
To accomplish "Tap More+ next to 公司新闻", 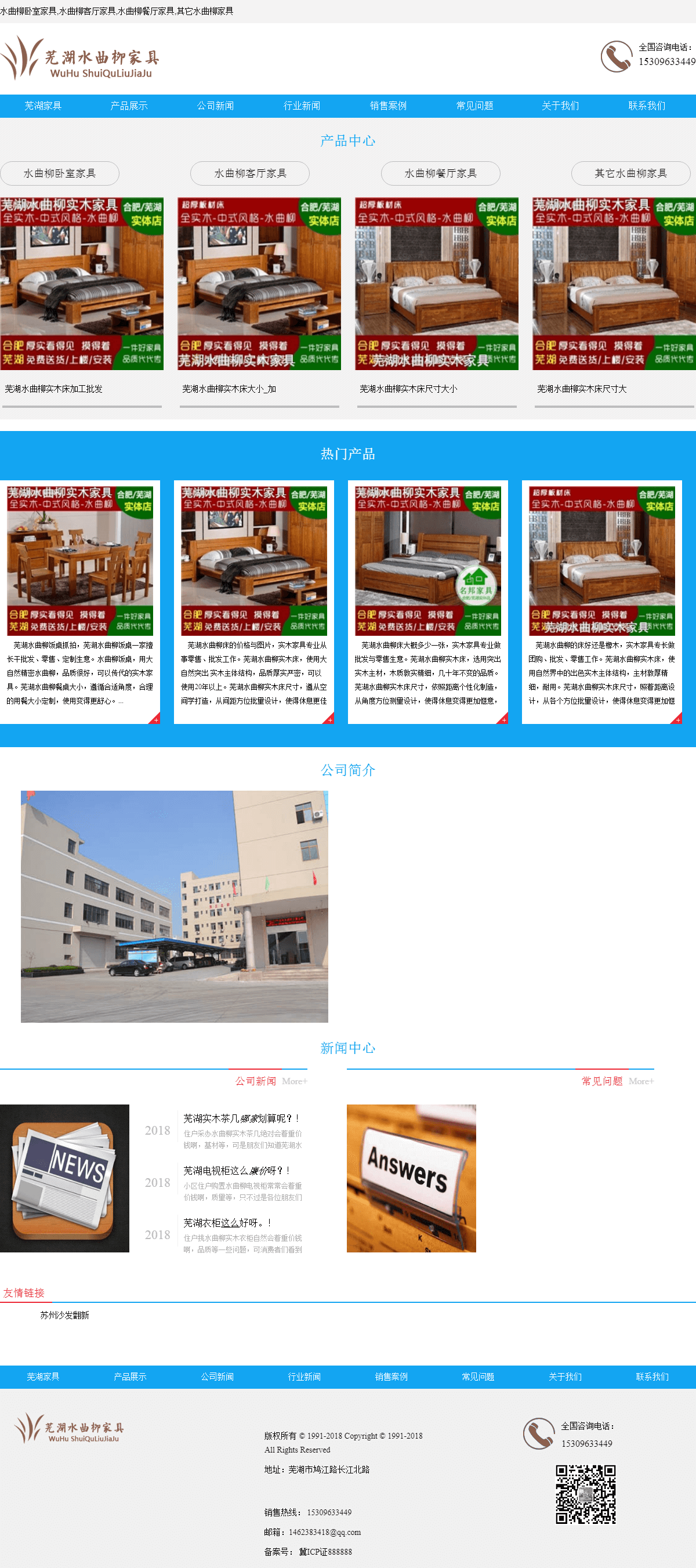I will [295, 1081].
